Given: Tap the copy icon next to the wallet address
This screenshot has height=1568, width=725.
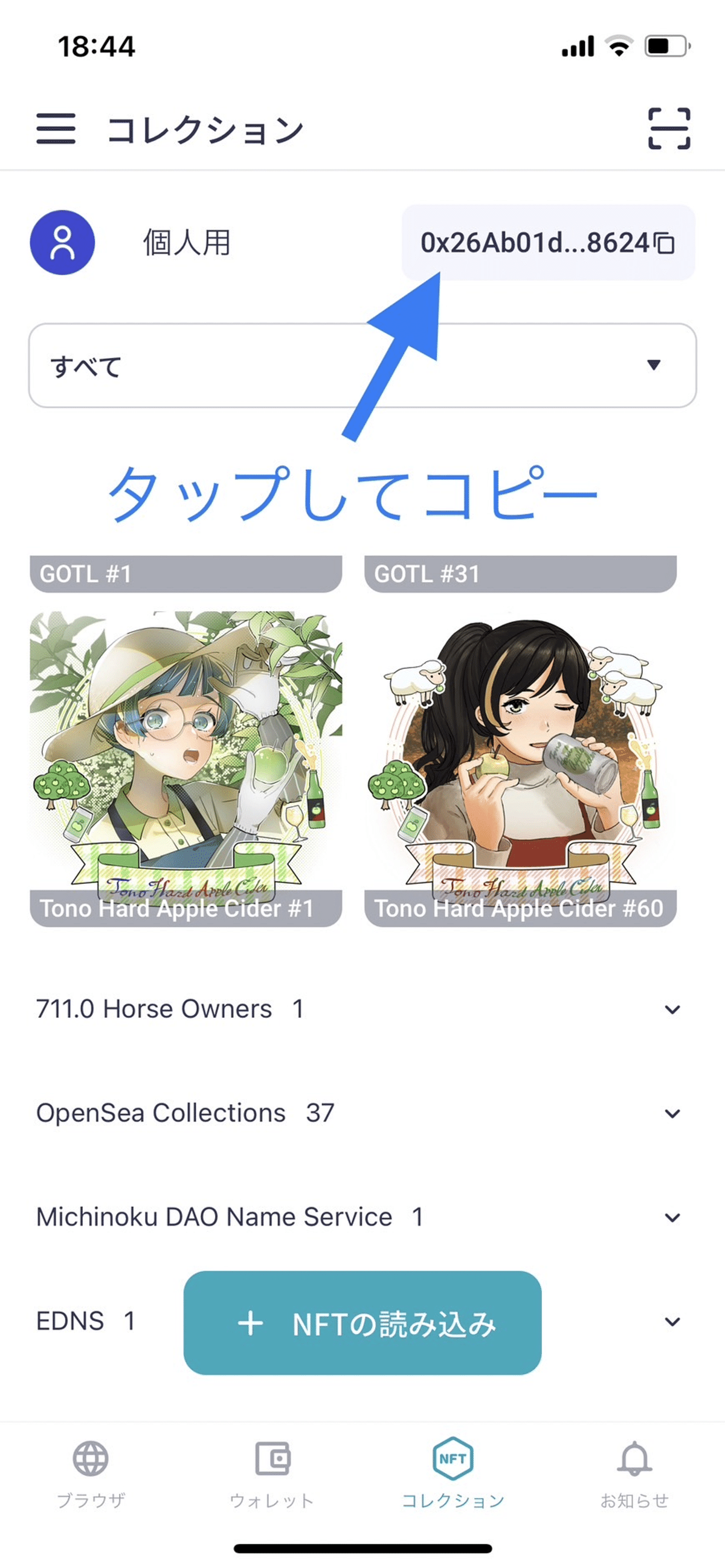Looking at the screenshot, I should coord(664,243).
